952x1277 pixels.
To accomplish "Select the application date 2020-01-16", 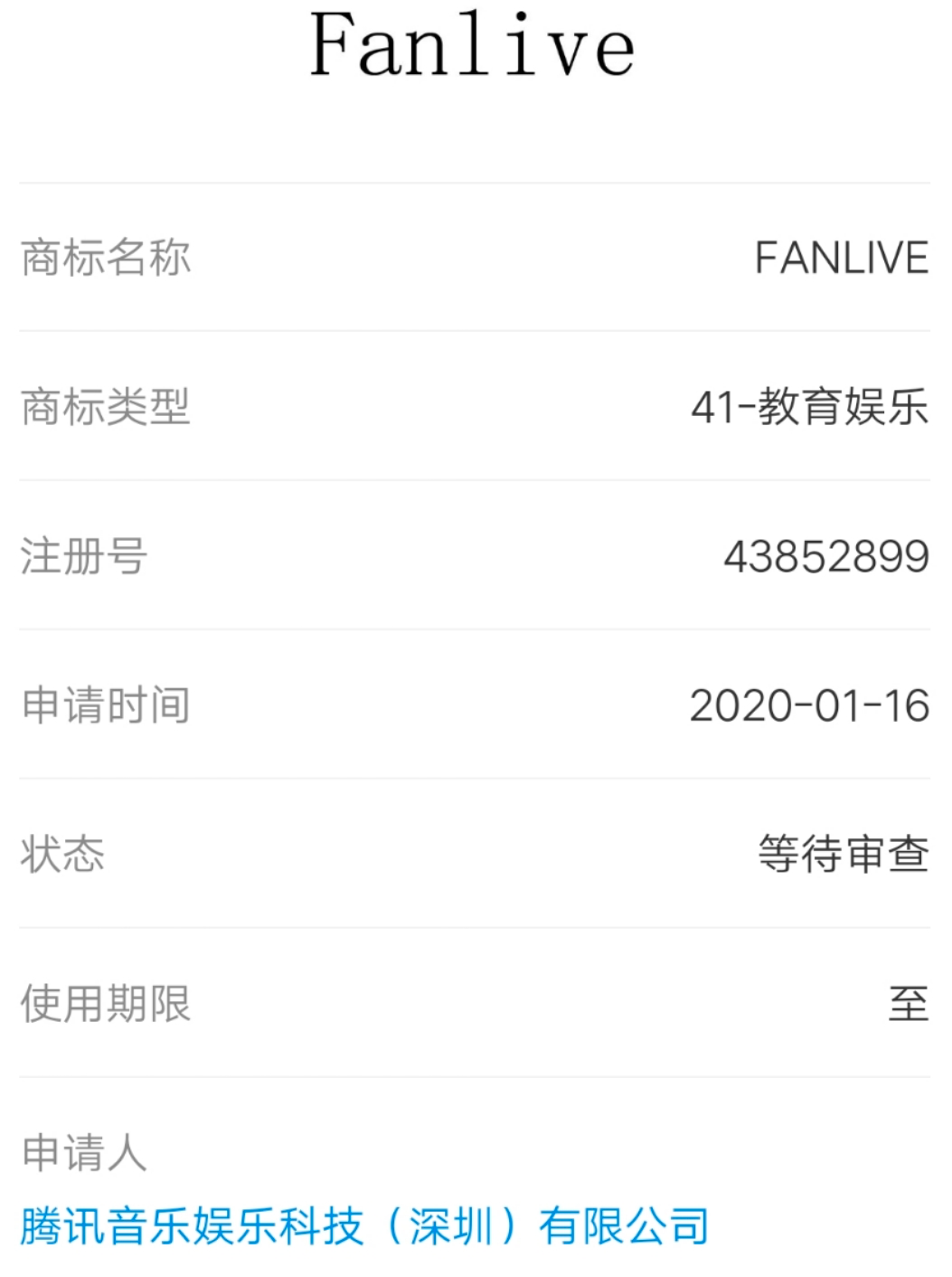I will 810,705.
